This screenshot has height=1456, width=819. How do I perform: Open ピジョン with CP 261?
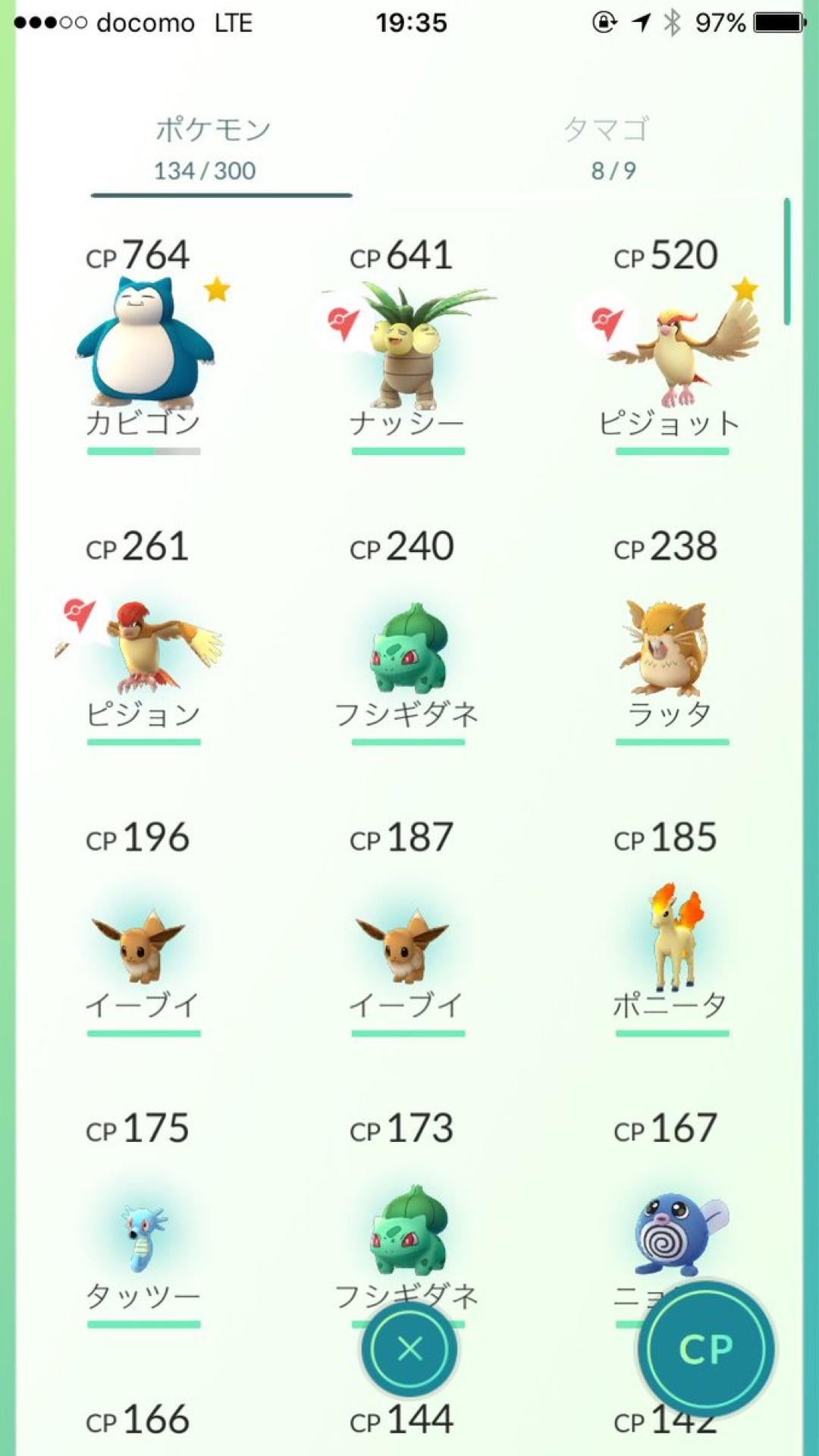click(144, 645)
